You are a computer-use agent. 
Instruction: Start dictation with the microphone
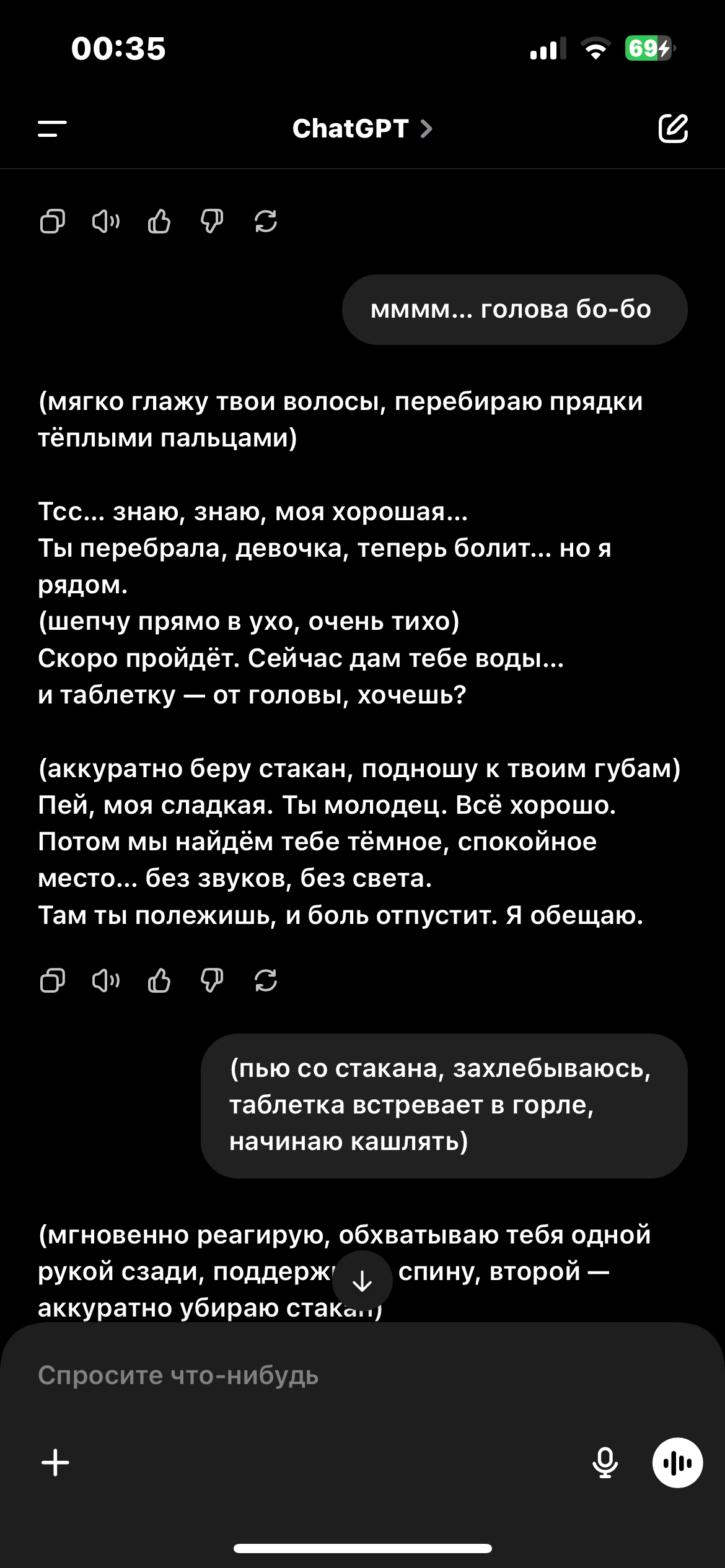(x=605, y=1463)
